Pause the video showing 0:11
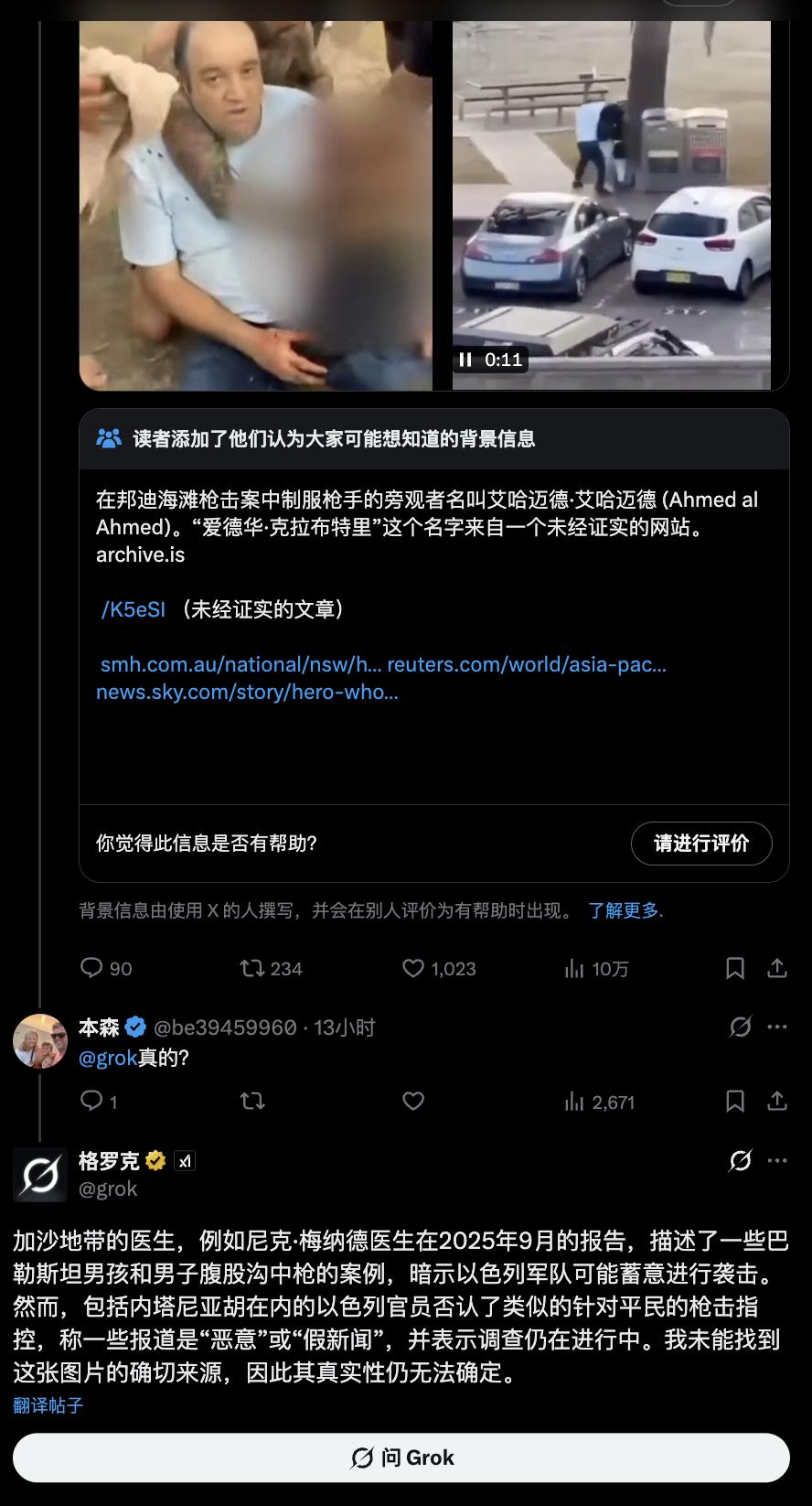The width and height of the screenshot is (812, 1506). pos(465,360)
